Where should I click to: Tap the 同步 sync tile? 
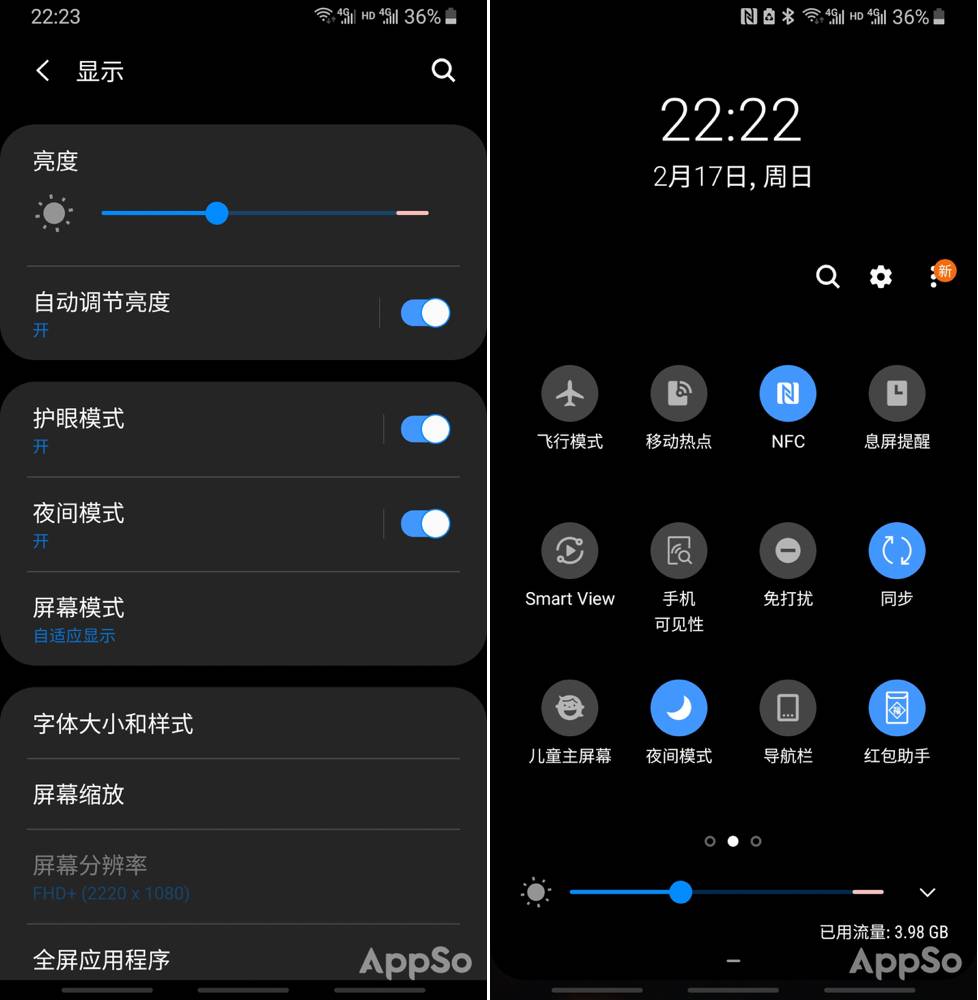(x=896, y=549)
